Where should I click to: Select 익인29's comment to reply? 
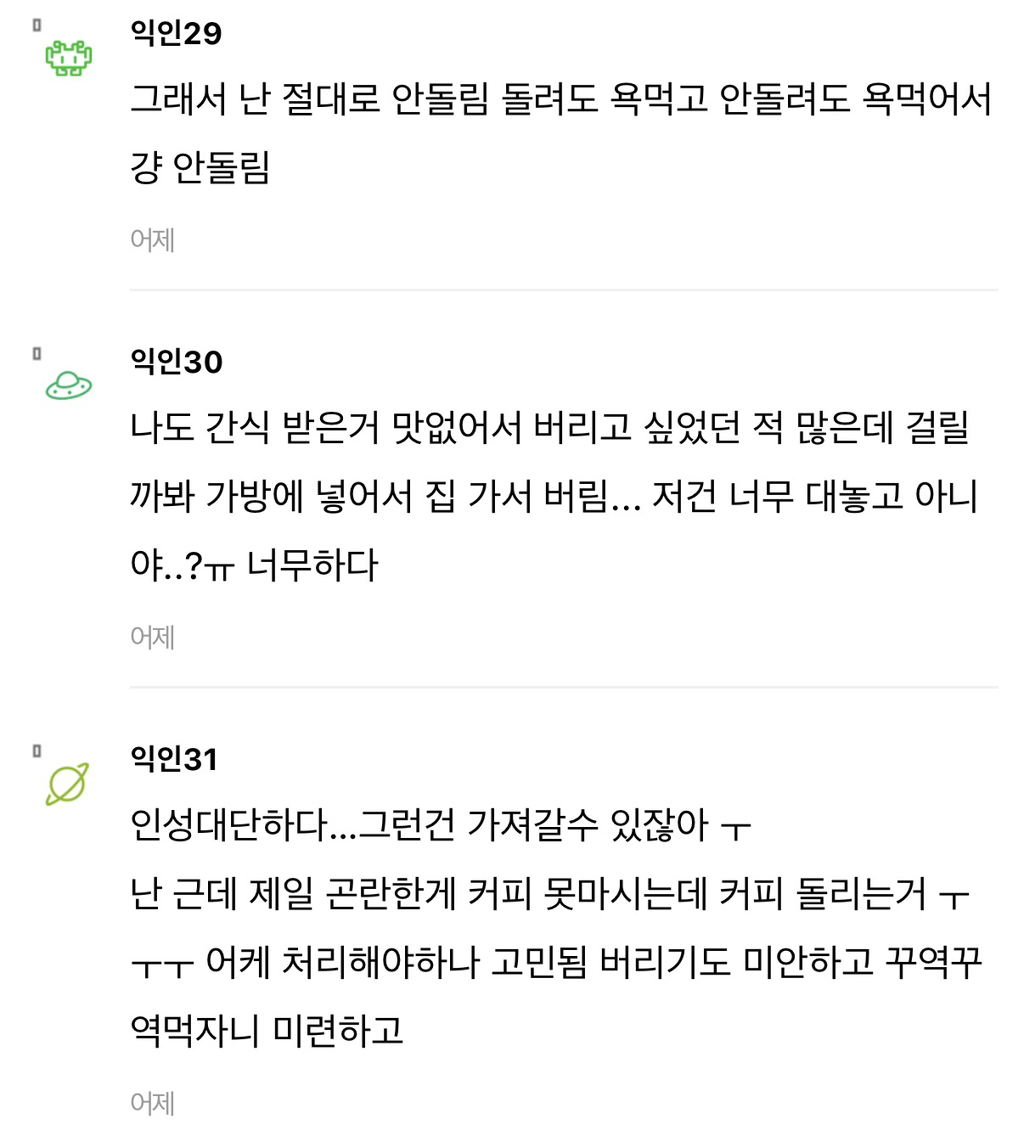(560, 132)
